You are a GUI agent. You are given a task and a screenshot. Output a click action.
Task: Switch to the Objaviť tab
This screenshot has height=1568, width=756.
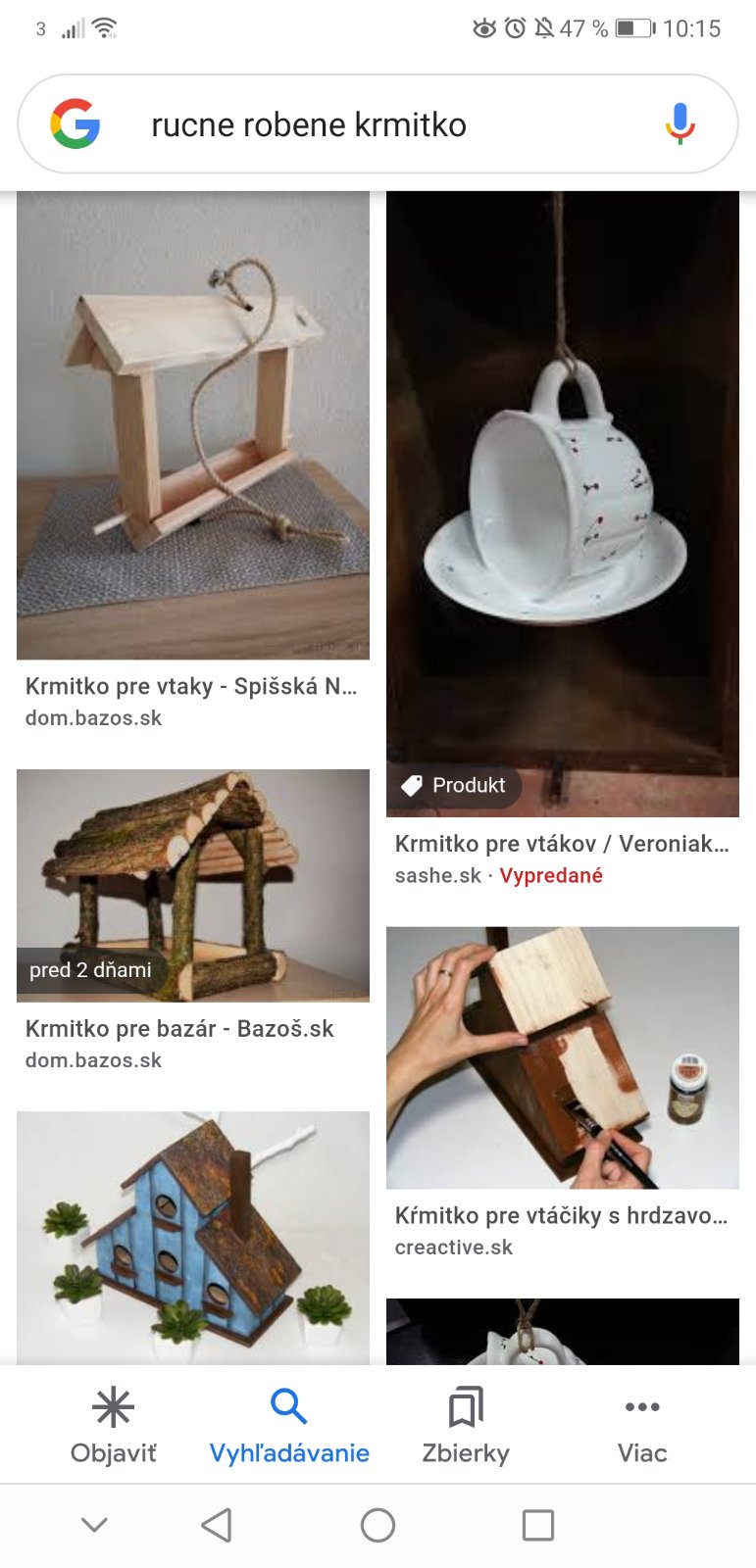[x=113, y=1425]
